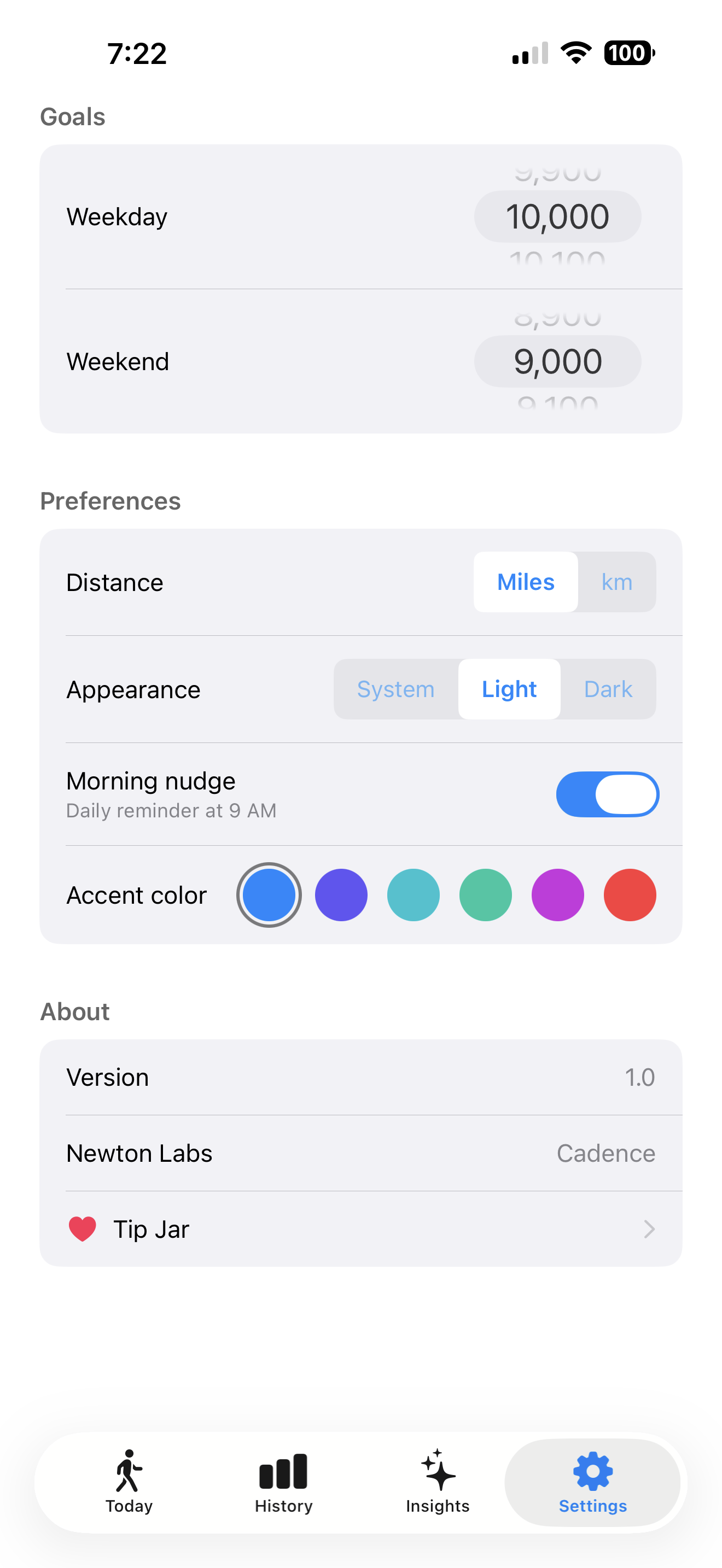Switch distance unit to km
This screenshot has width=722, height=1568.
pos(616,582)
